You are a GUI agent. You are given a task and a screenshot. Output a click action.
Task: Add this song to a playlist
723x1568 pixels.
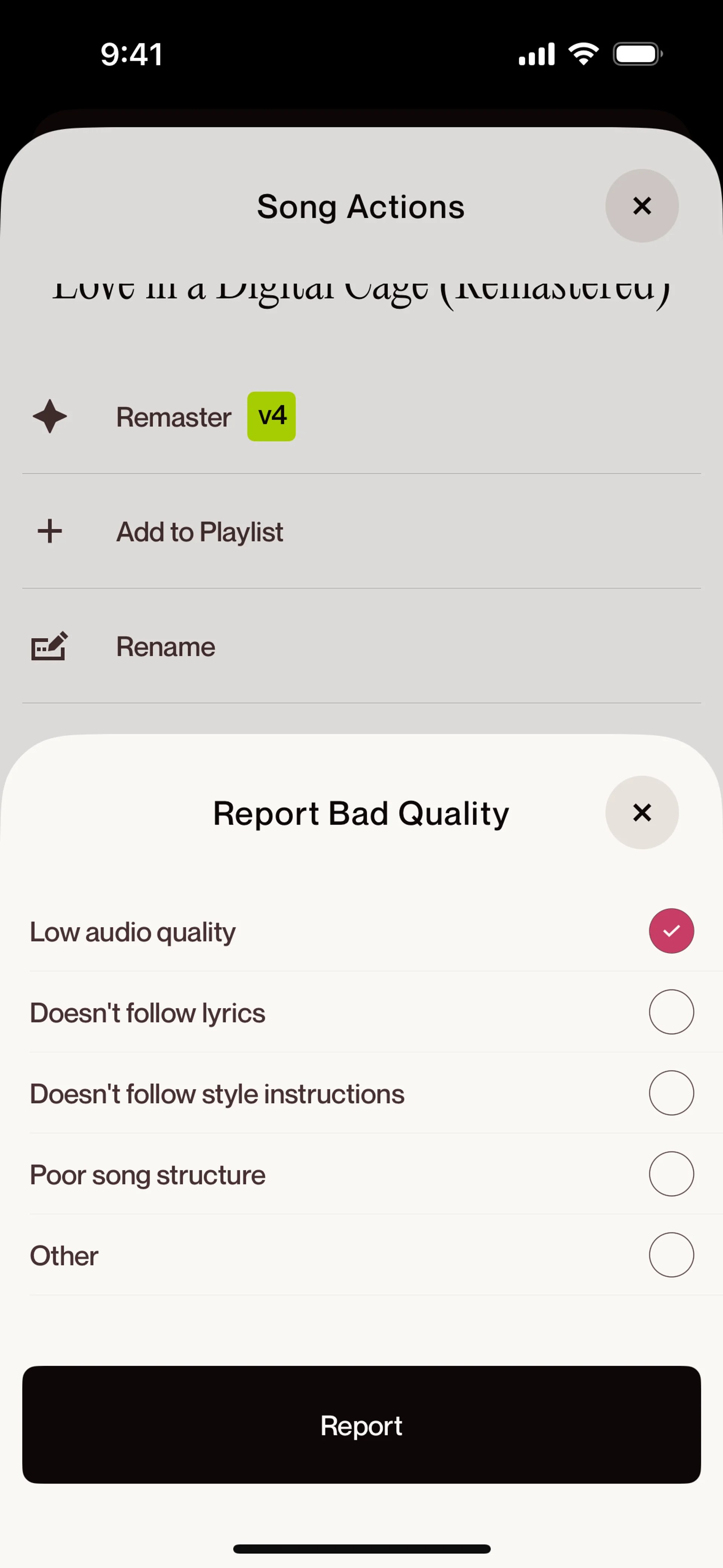click(x=200, y=531)
